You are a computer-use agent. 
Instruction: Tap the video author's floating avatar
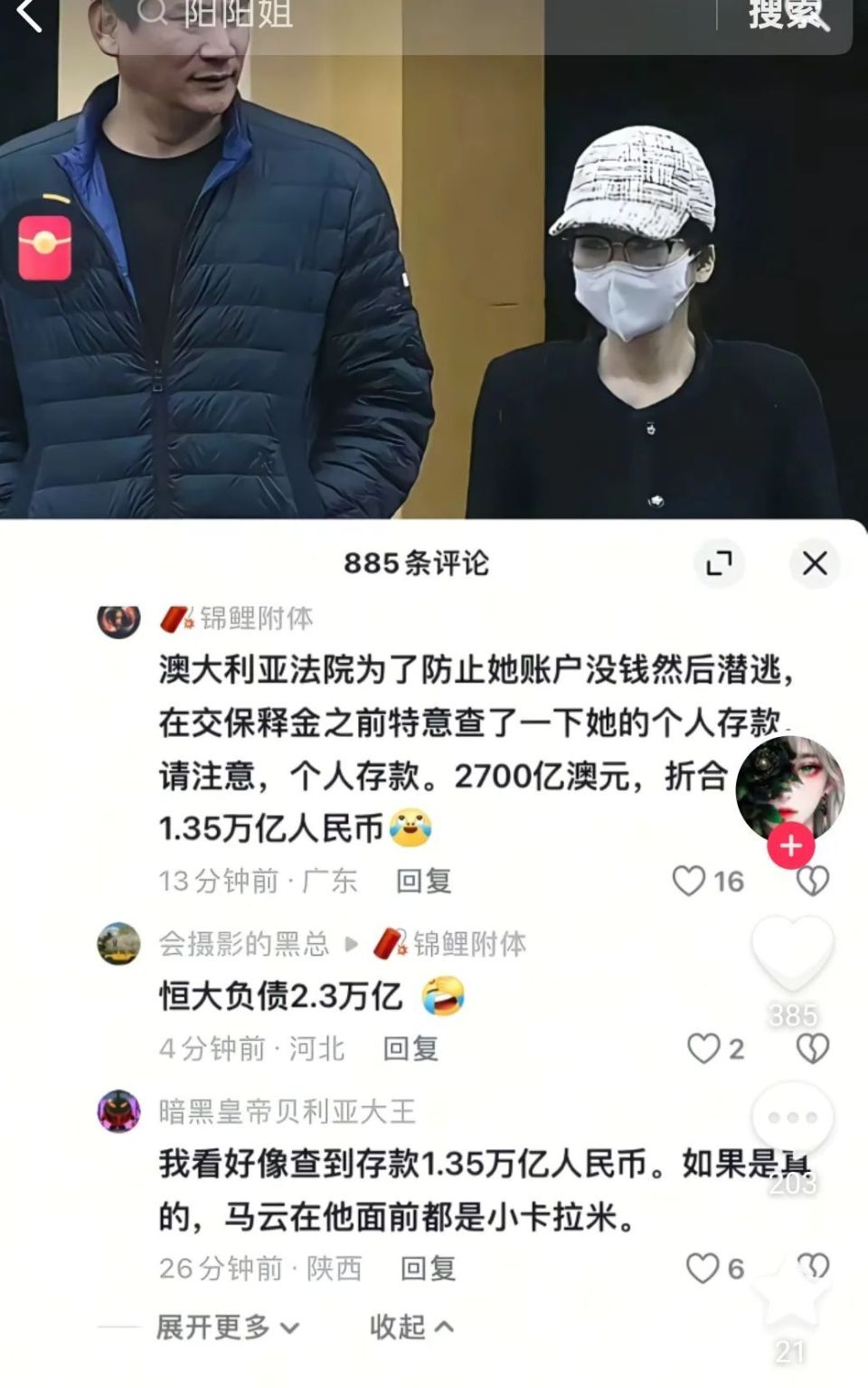click(x=788, y=786)
